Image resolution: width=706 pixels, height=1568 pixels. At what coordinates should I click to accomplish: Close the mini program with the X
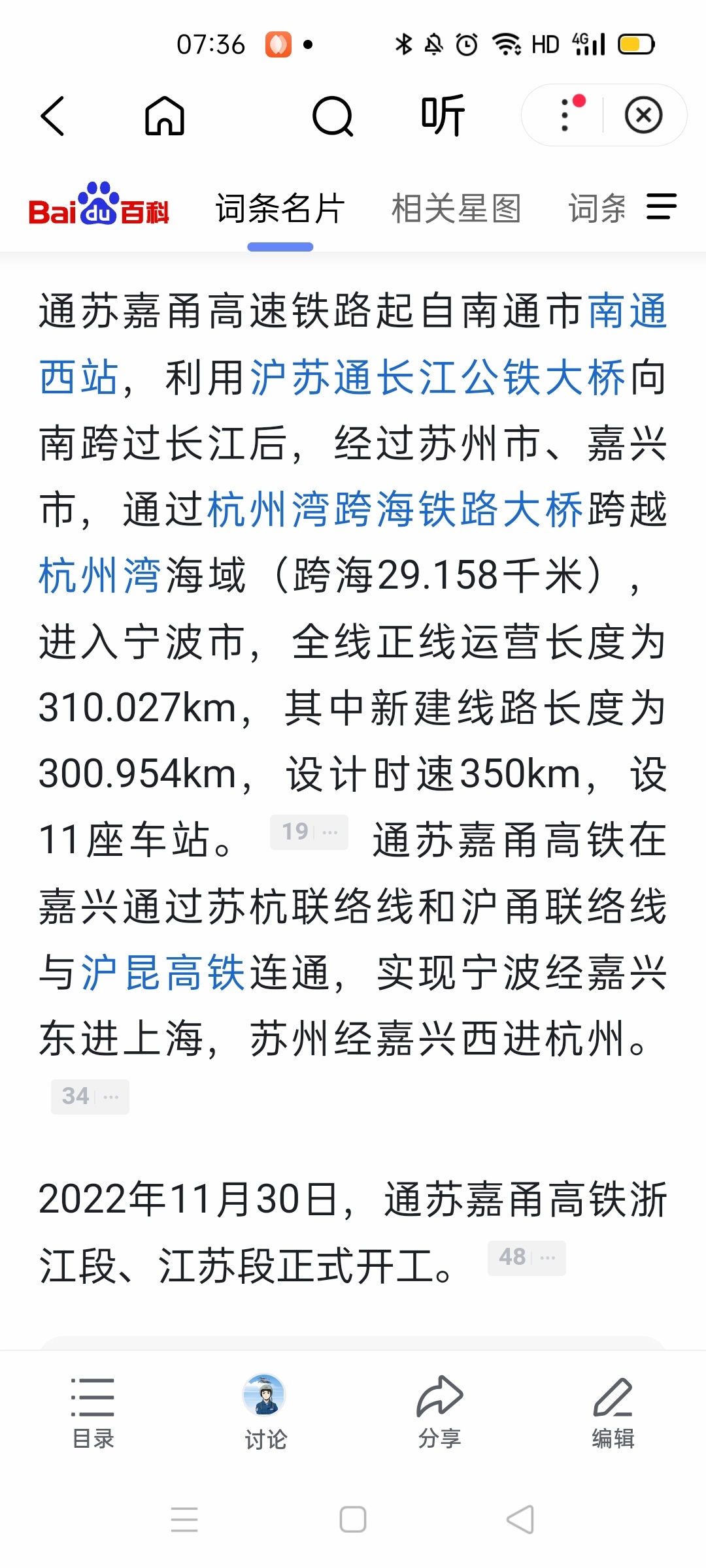click(643, 116)
